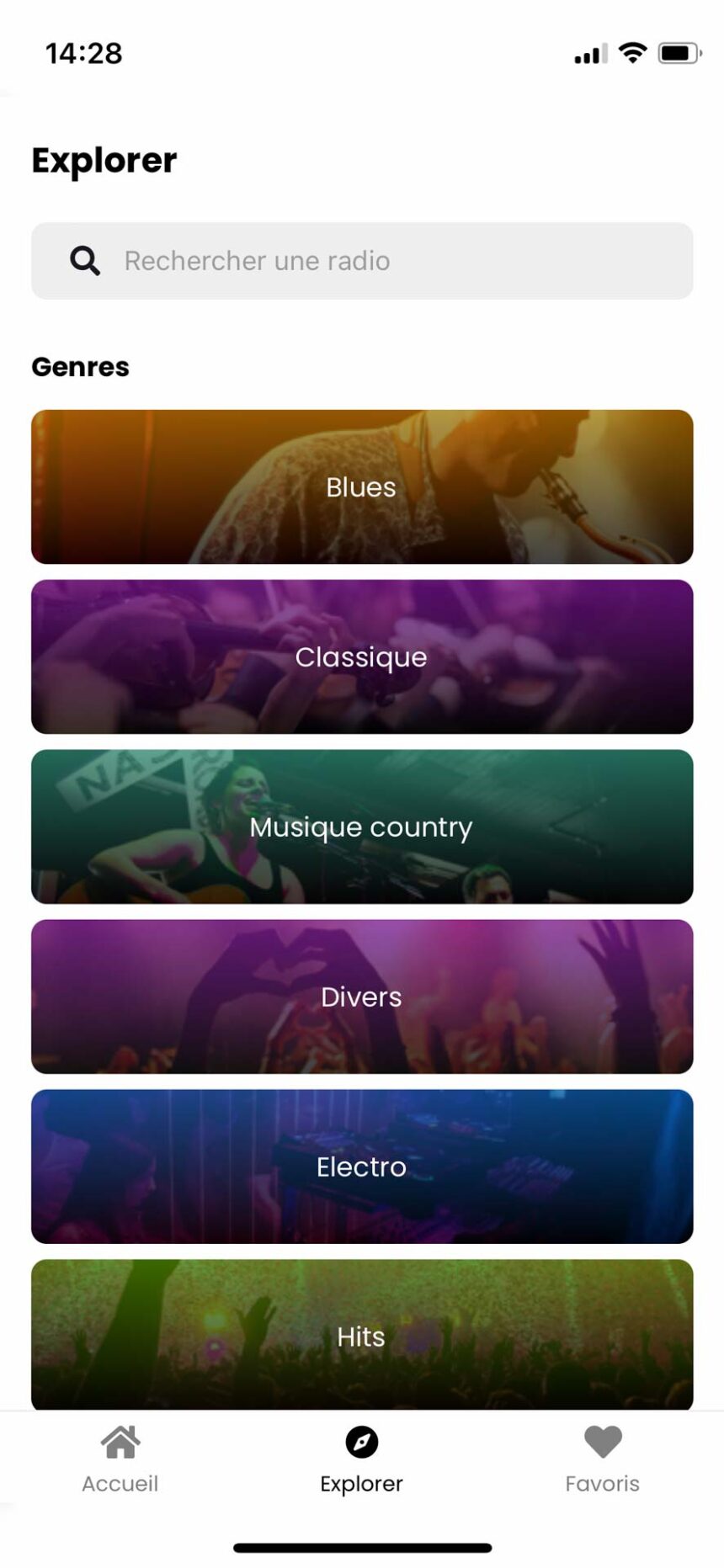Select the Electro genre banner

(x=360, y=1167)
